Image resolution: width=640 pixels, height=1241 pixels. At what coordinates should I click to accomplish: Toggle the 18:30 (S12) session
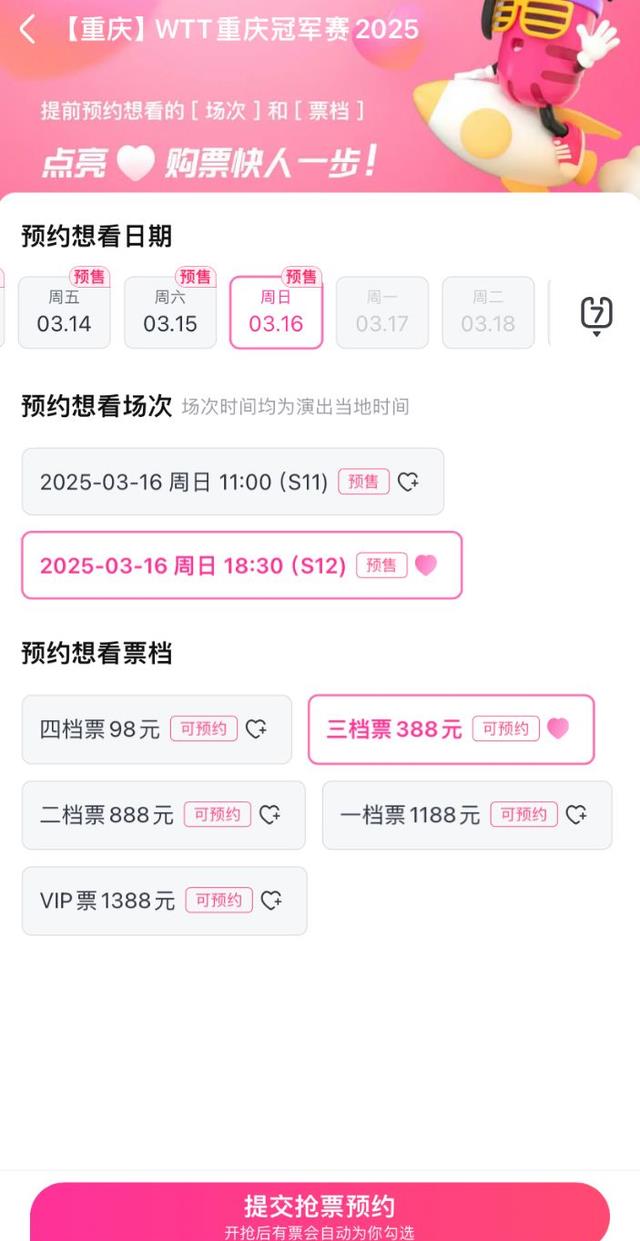click(242, 565)
